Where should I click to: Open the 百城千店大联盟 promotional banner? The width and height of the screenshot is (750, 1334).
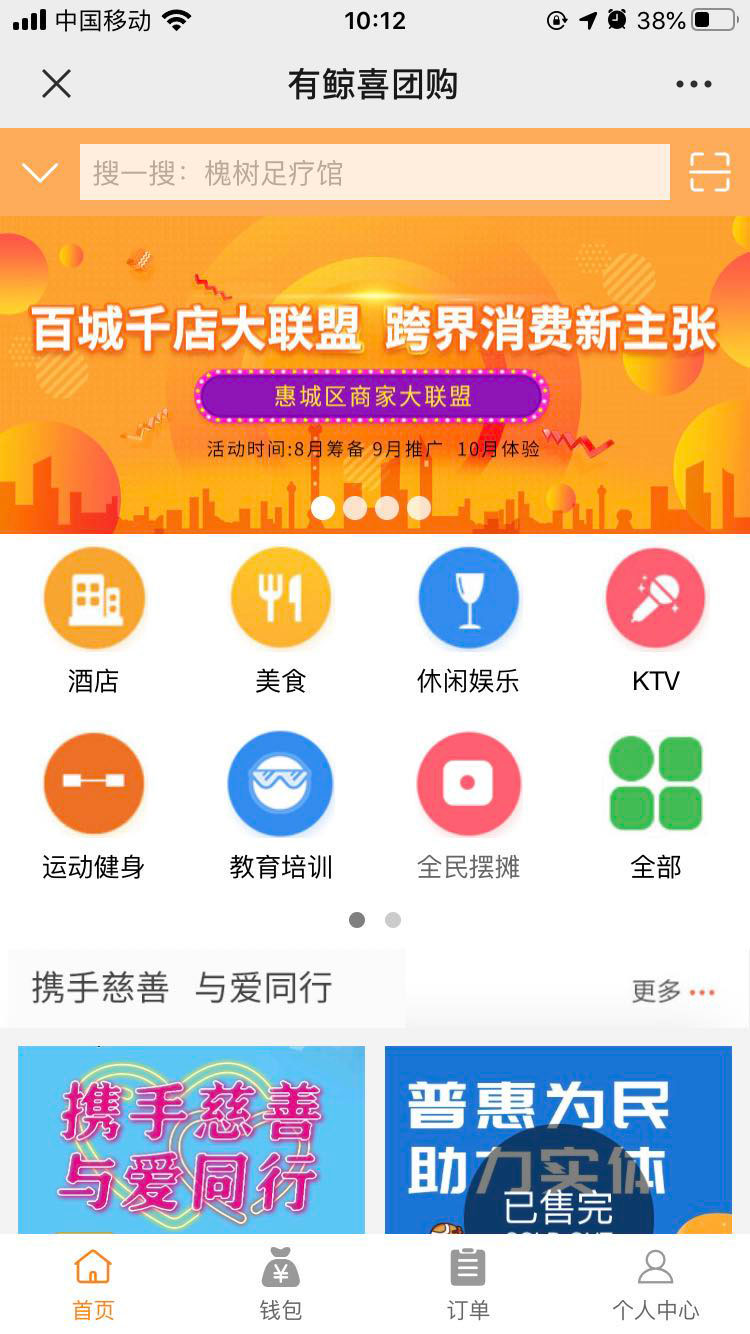coord(374,370)
